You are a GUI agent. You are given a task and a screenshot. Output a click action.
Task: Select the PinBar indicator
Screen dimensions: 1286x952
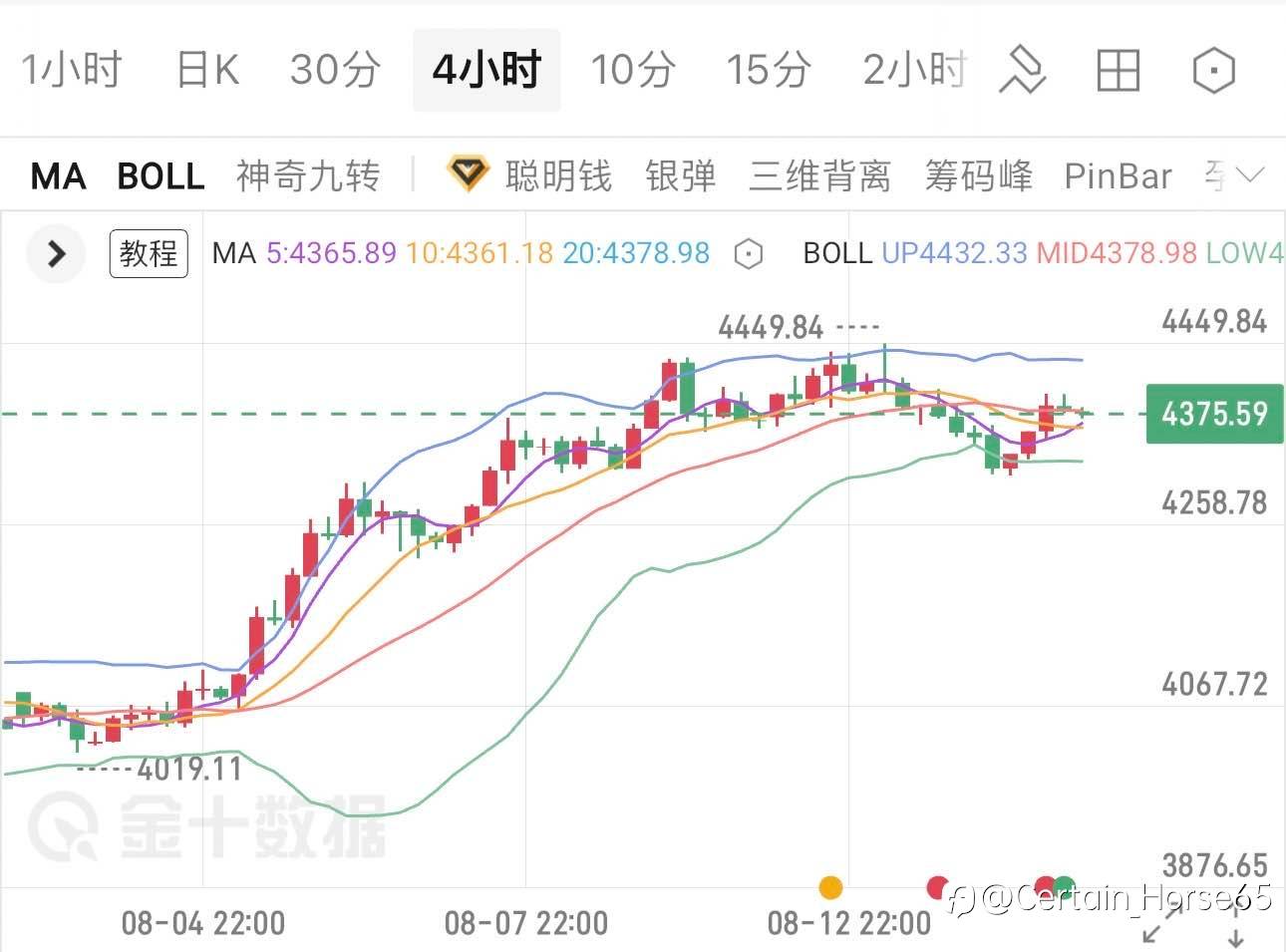1118,176
